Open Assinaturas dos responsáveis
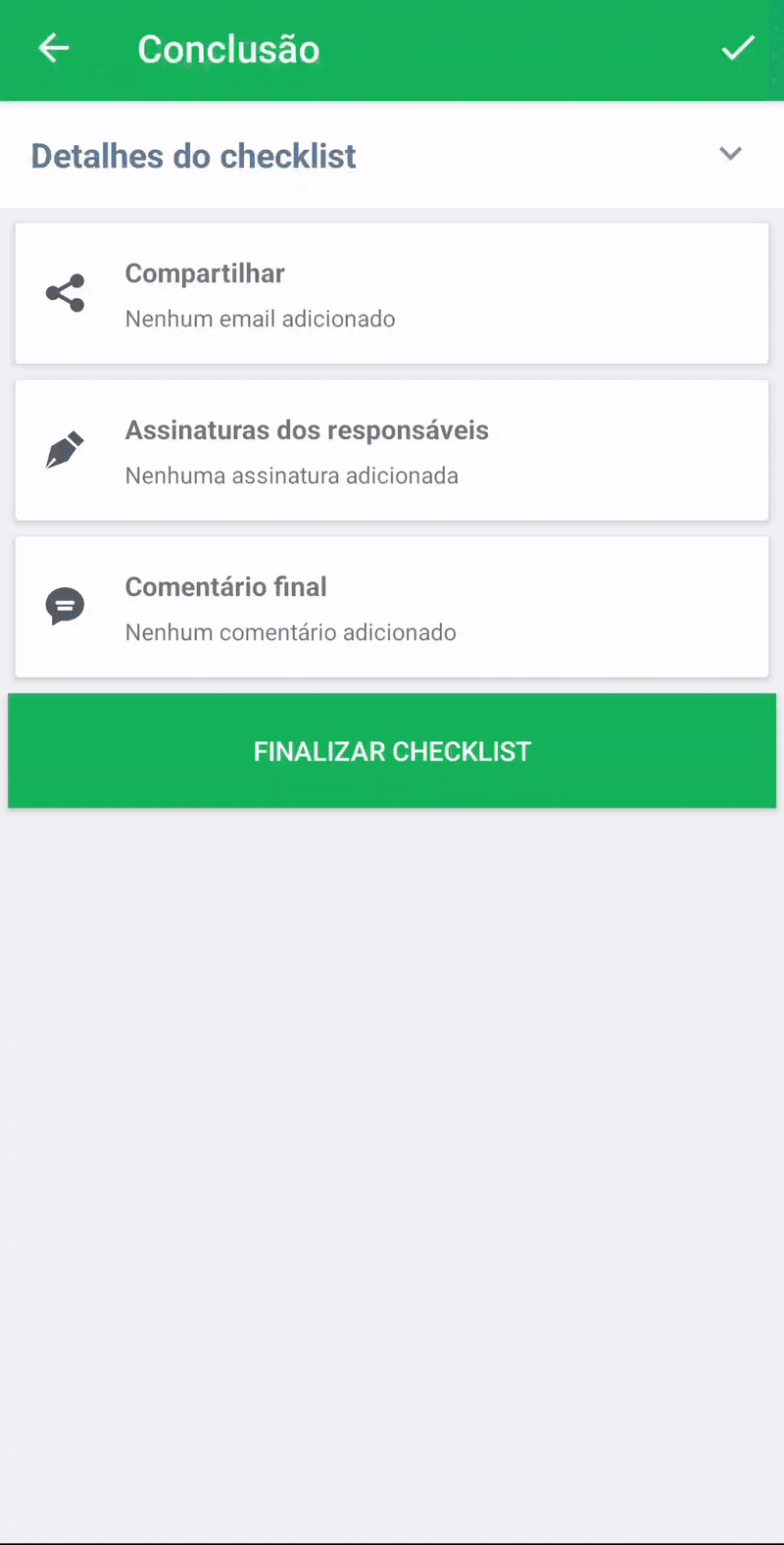784x1545 pixels. point(392,451)
